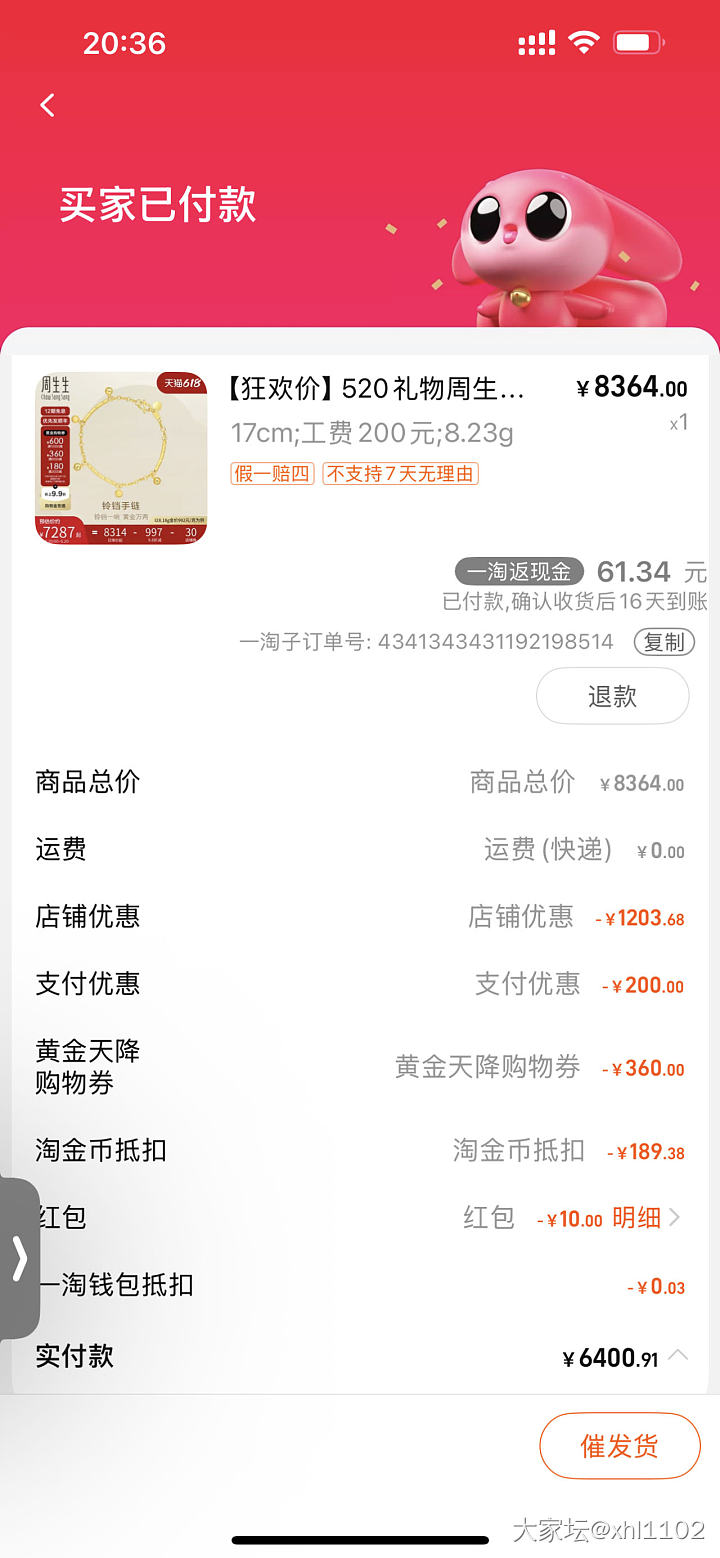View 红包 details via 明细

pyautogui.click(x=646, y=1218)
